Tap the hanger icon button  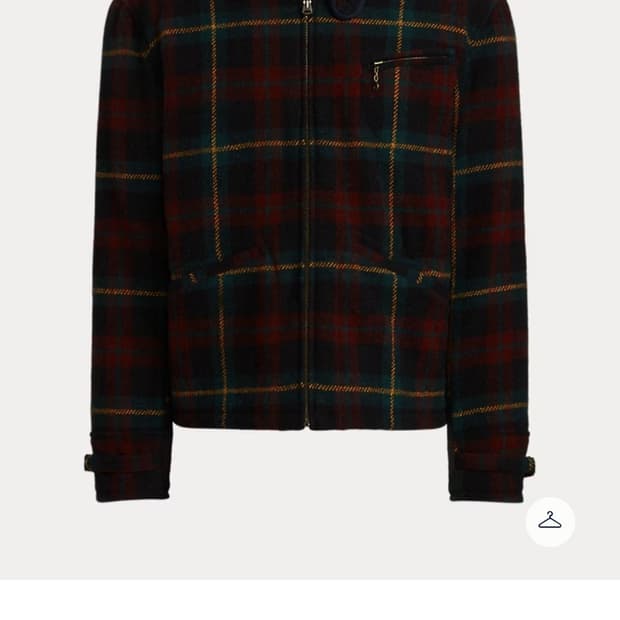click(x=550, y=521)
